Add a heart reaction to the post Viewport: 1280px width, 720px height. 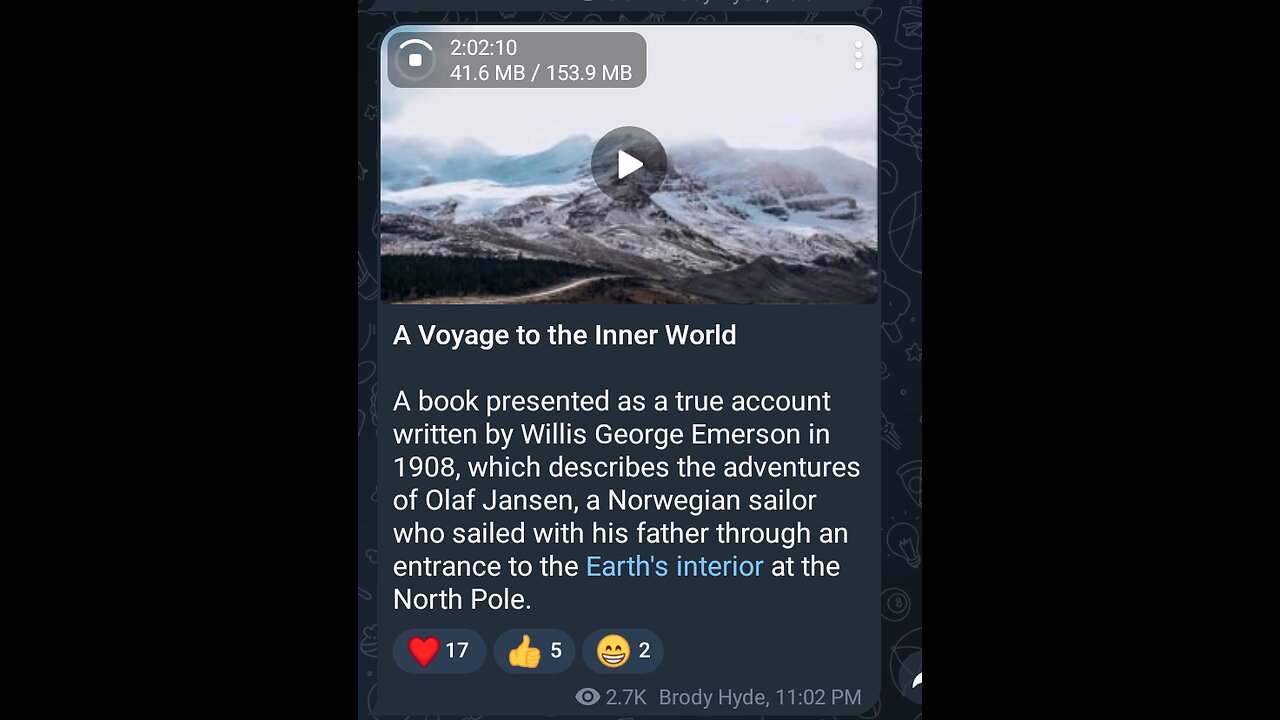coord(439,651)
